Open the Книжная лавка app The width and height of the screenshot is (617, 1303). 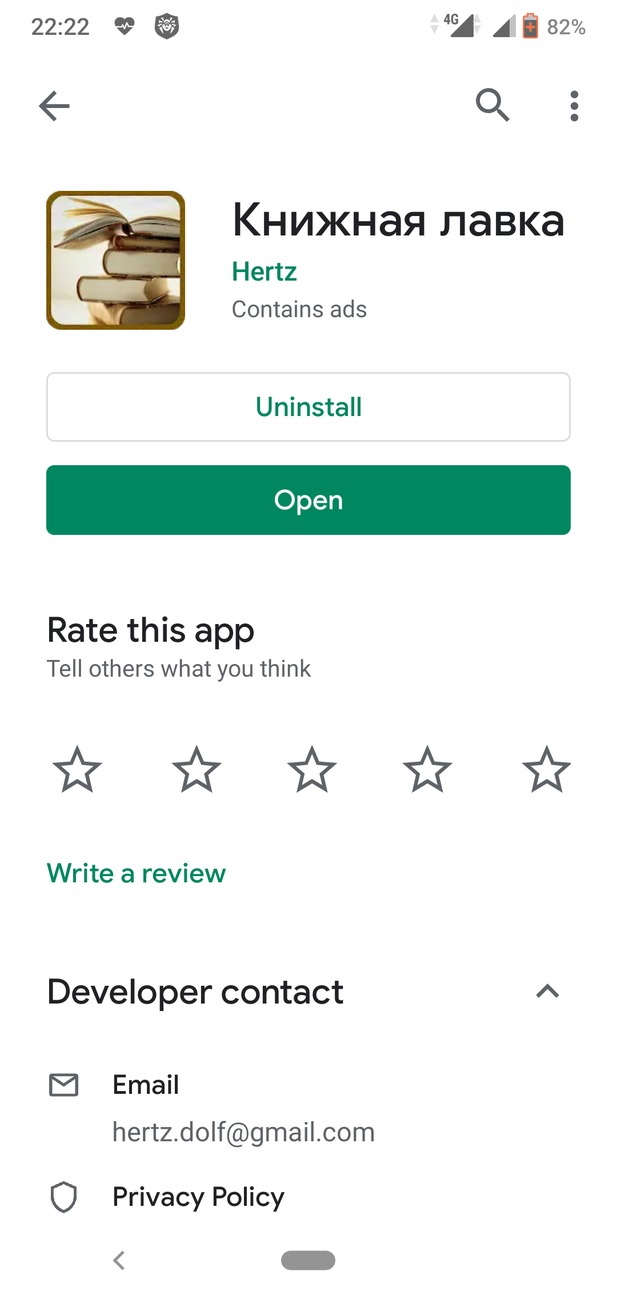[308, 500]
